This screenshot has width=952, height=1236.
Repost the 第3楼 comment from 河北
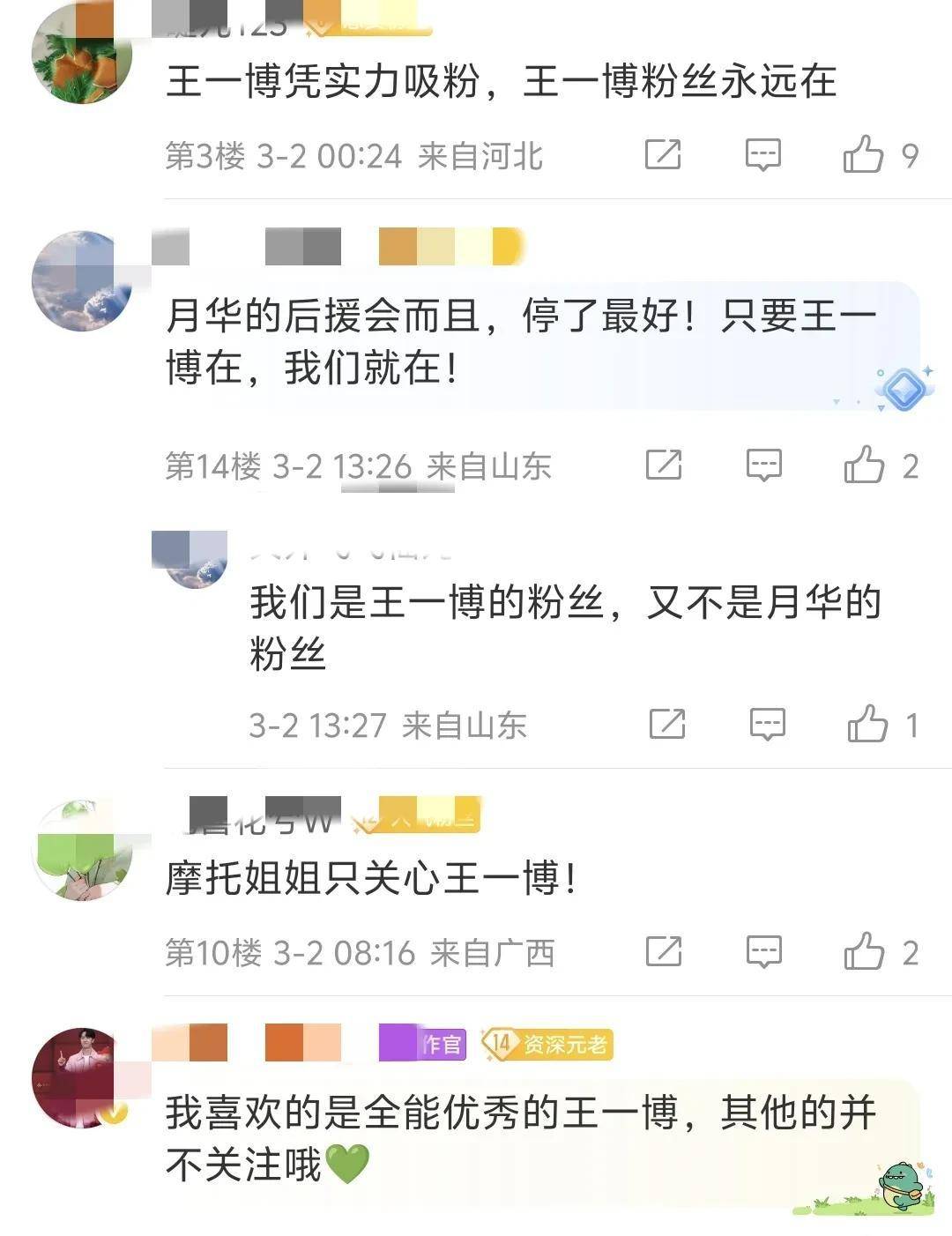(x=663, y=155)
